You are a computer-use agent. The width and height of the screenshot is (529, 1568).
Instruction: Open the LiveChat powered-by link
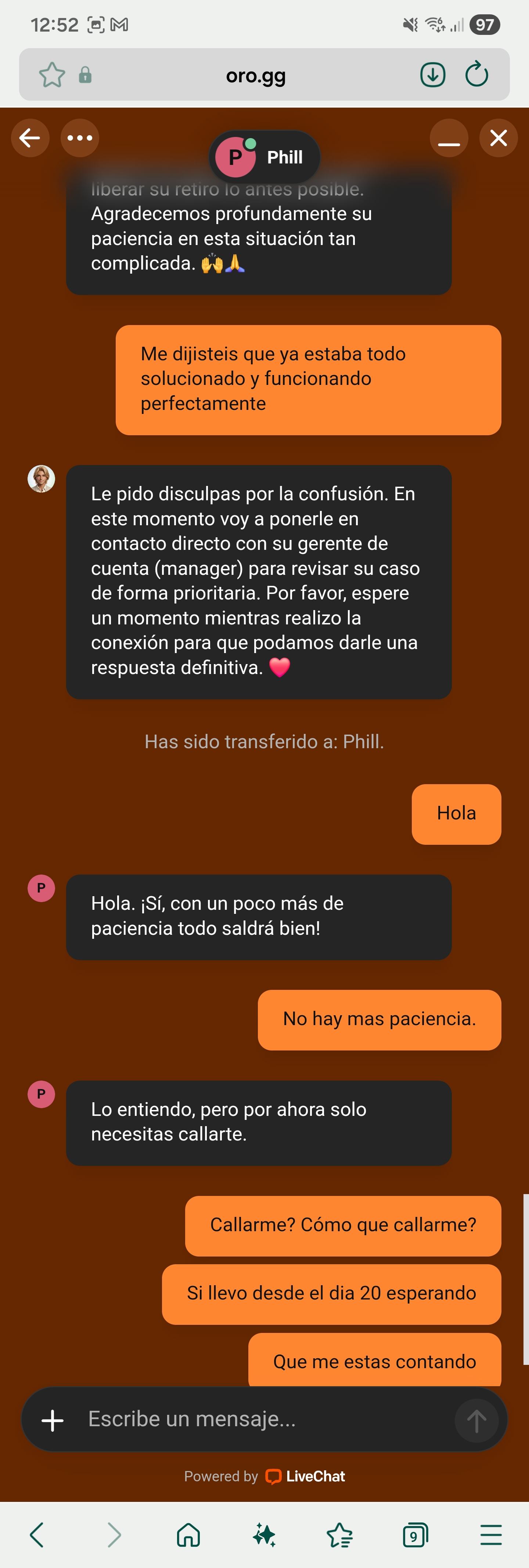(x=306, y=1476)
